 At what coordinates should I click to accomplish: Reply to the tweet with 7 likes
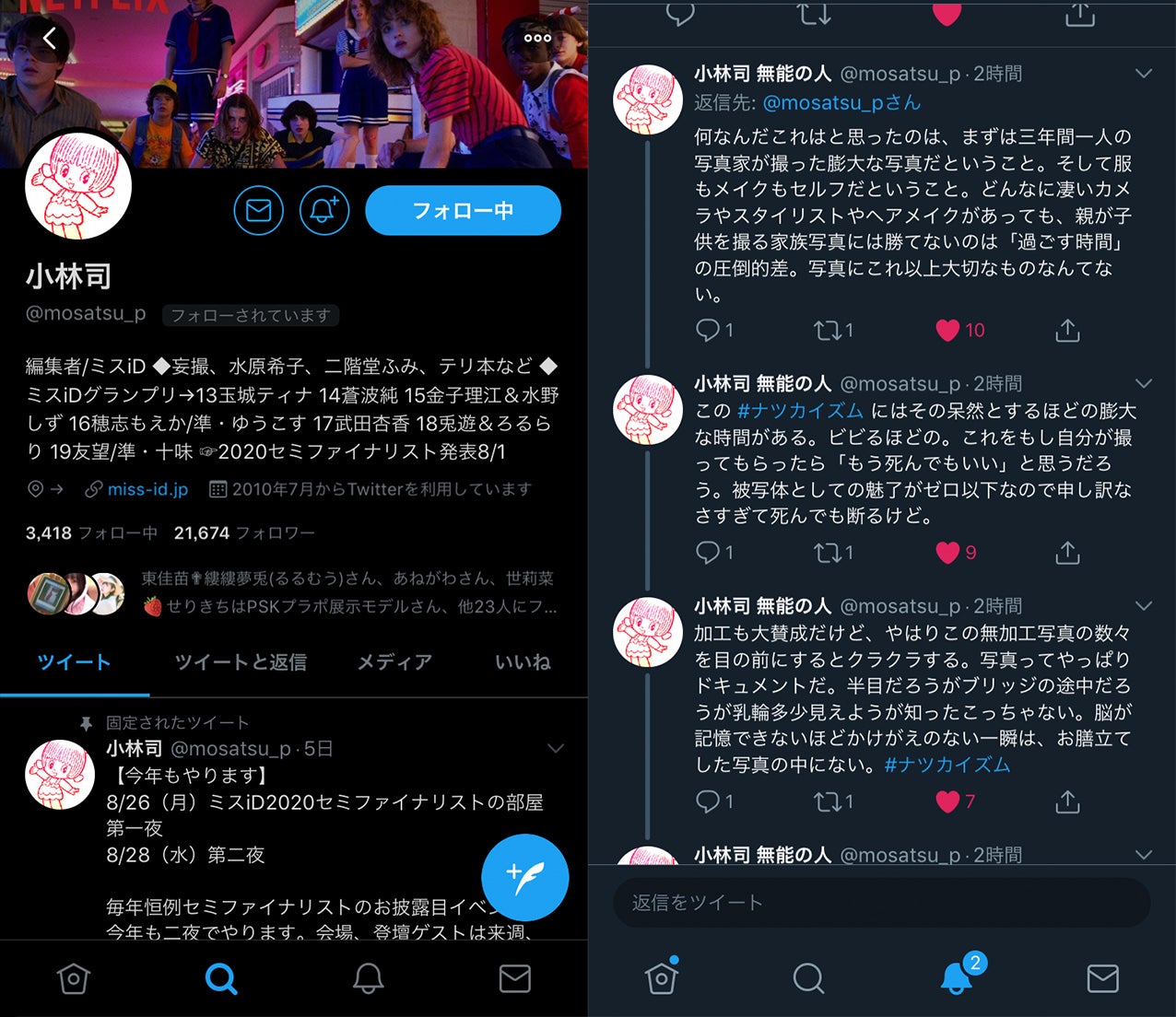pyautogui.click(x=707, y=801)
